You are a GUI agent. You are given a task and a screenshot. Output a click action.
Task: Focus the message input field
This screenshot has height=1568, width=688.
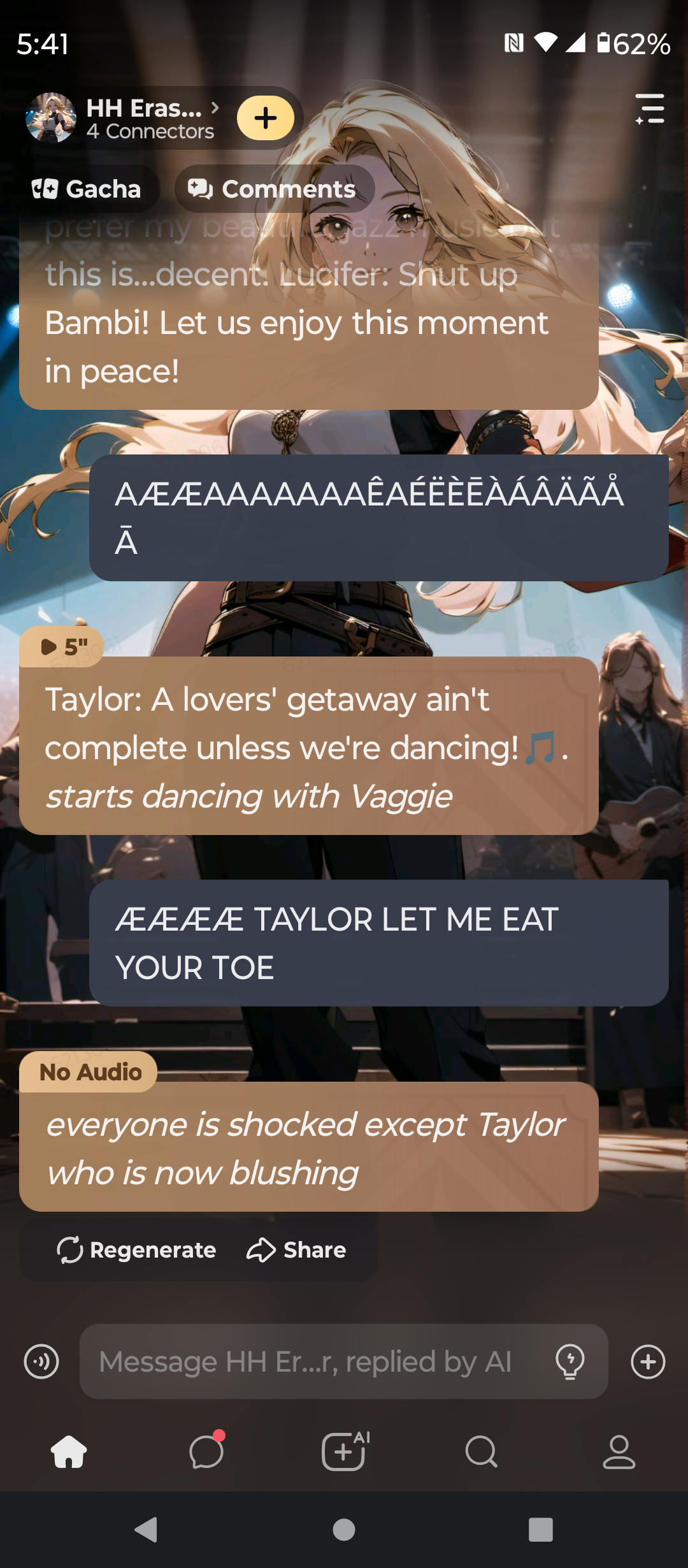pyautogui.click(x=306, y=1362)
